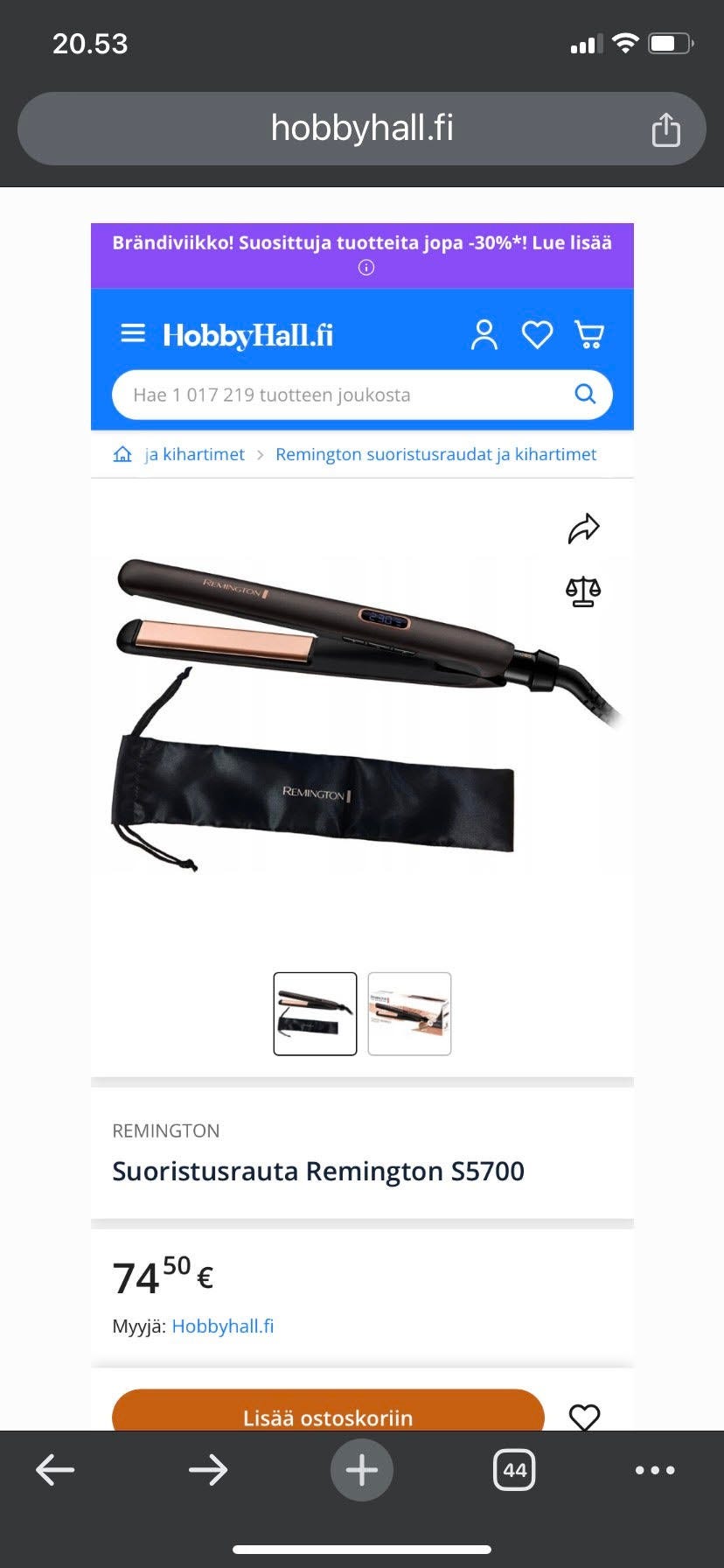Open the wishlist heart in header
Viewport: 724px width, 1568px height.
coord(537,334)
